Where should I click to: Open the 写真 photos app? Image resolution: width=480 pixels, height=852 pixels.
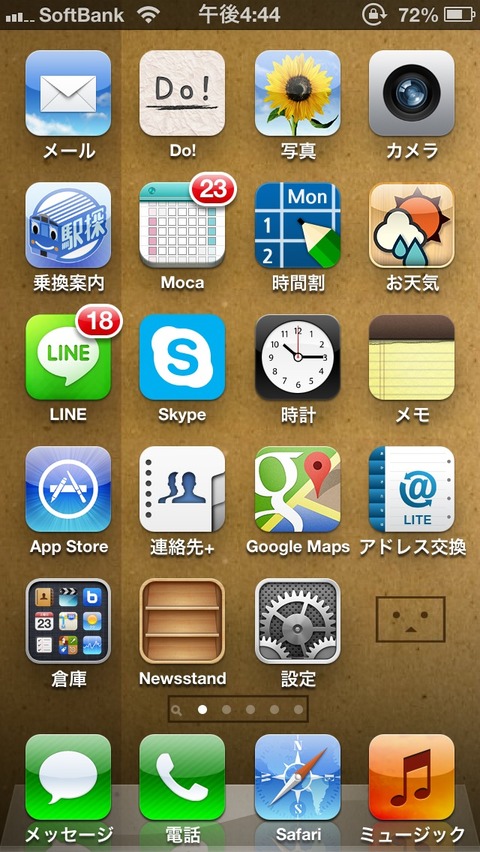(x=297, y=93)
